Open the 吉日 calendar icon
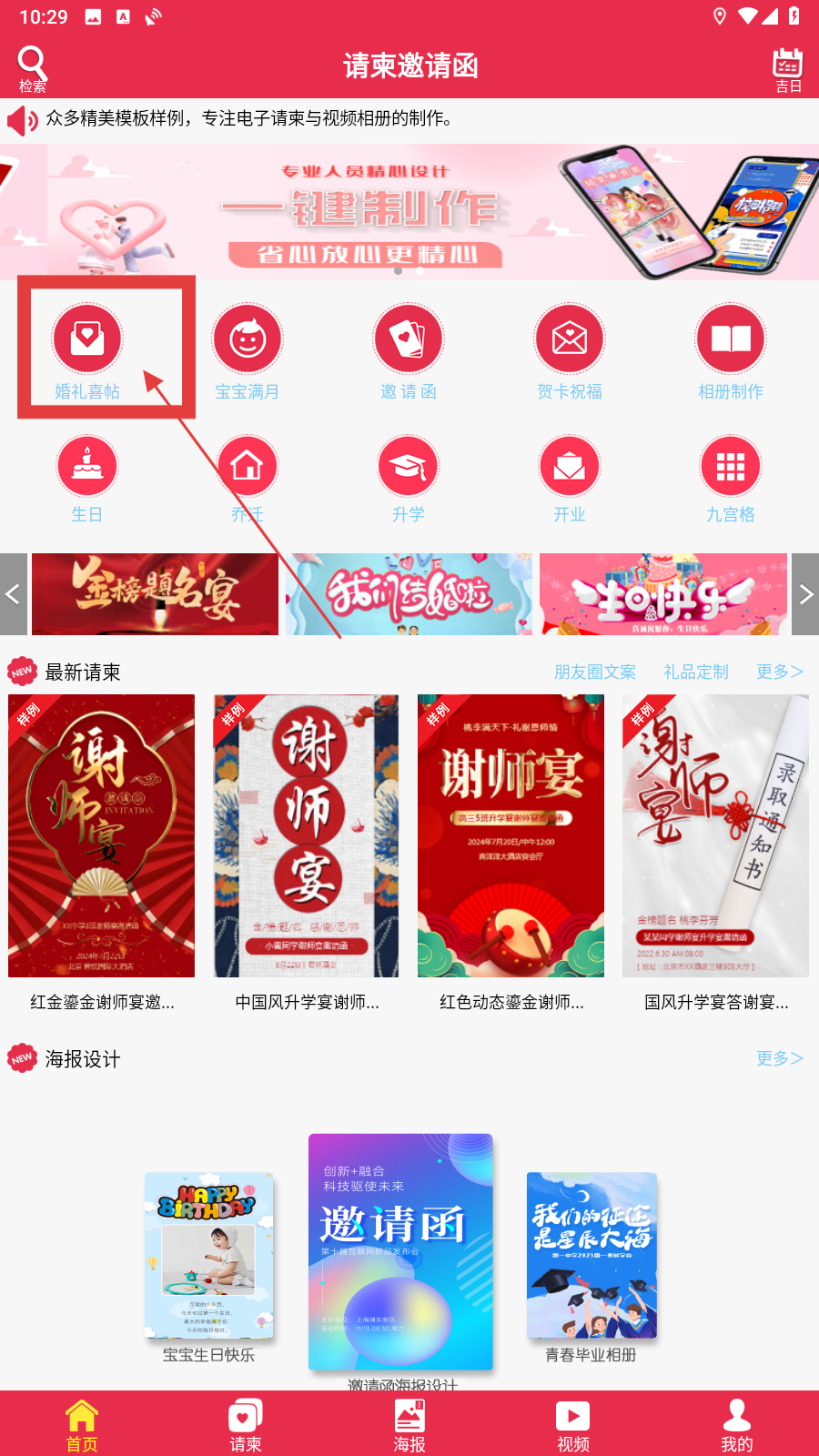 [x=788, y=70]
